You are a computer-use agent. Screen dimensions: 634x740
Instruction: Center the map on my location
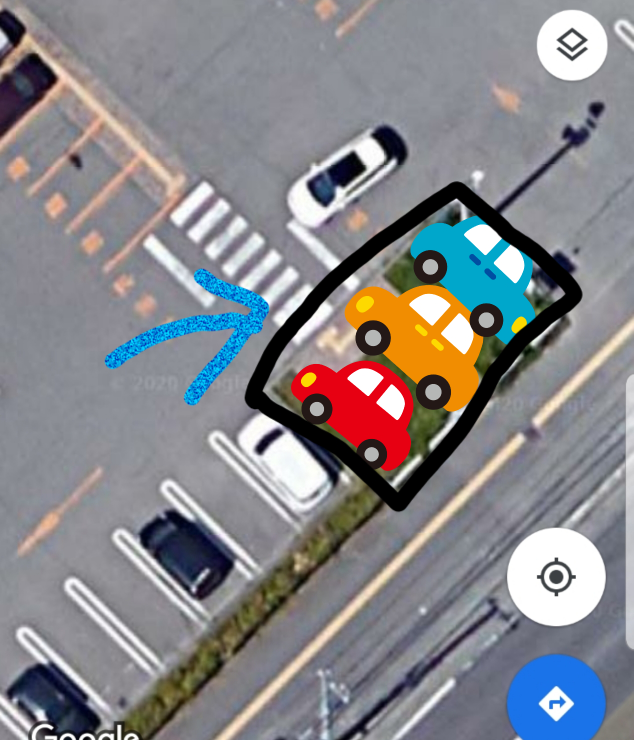click(x=556, y=577)
